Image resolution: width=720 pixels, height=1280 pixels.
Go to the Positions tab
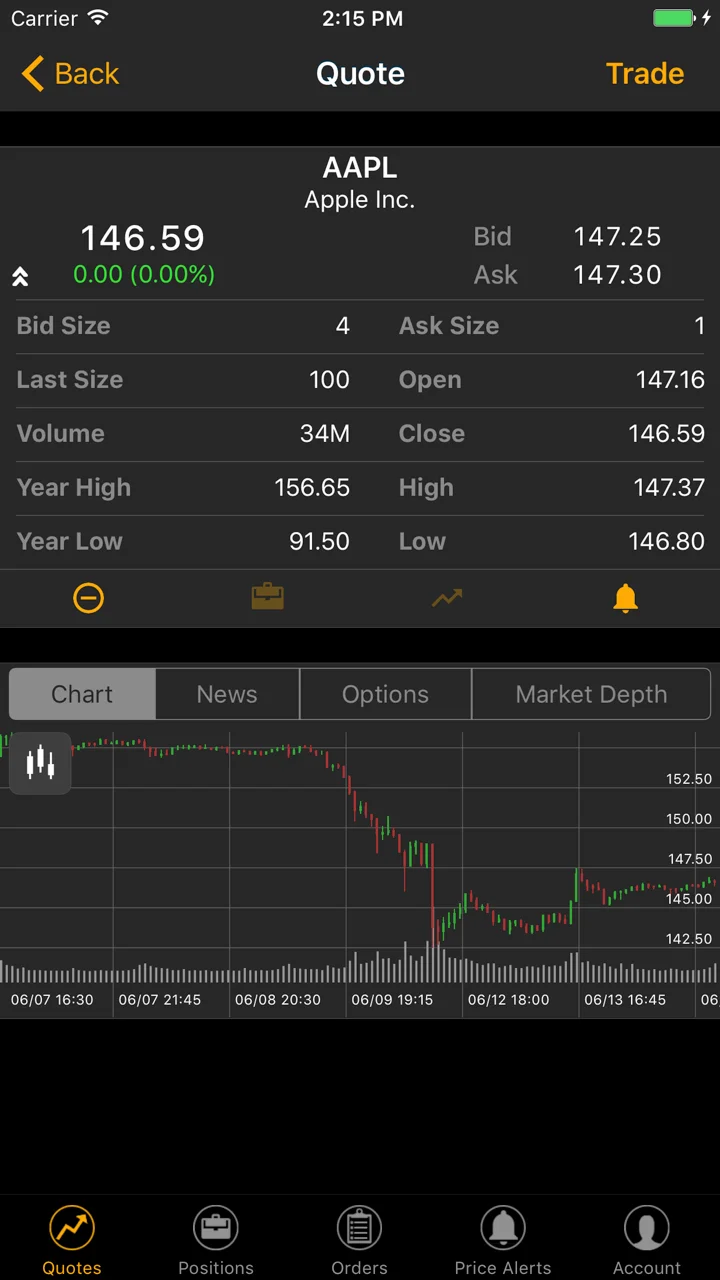(216, 1240)
